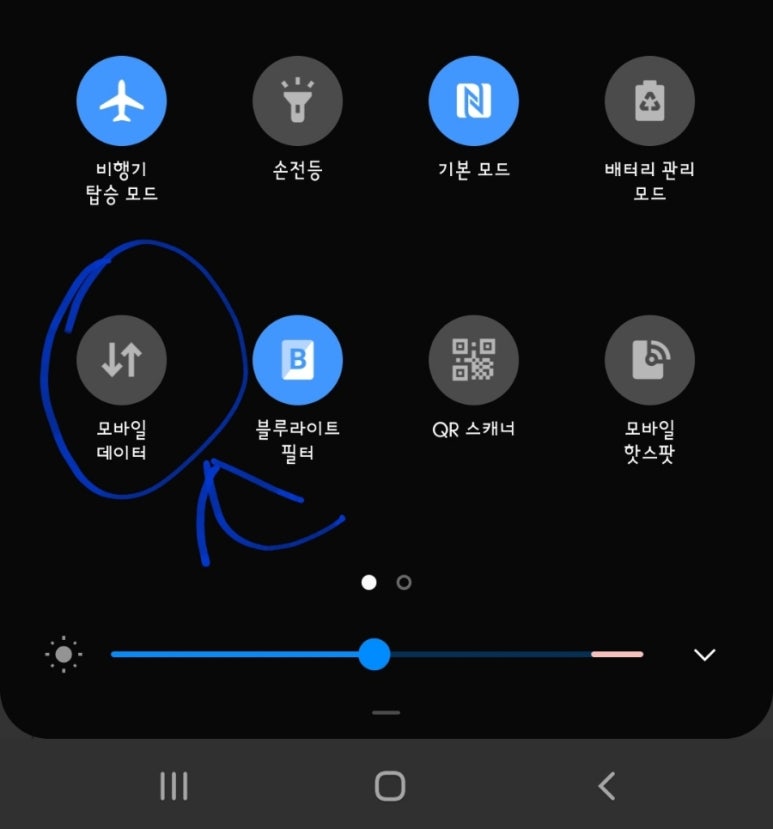The height and width of the screenshot is (829, 773).
Task: Open the QR 스캐너 tile
Action: click(x=473, y=359)
